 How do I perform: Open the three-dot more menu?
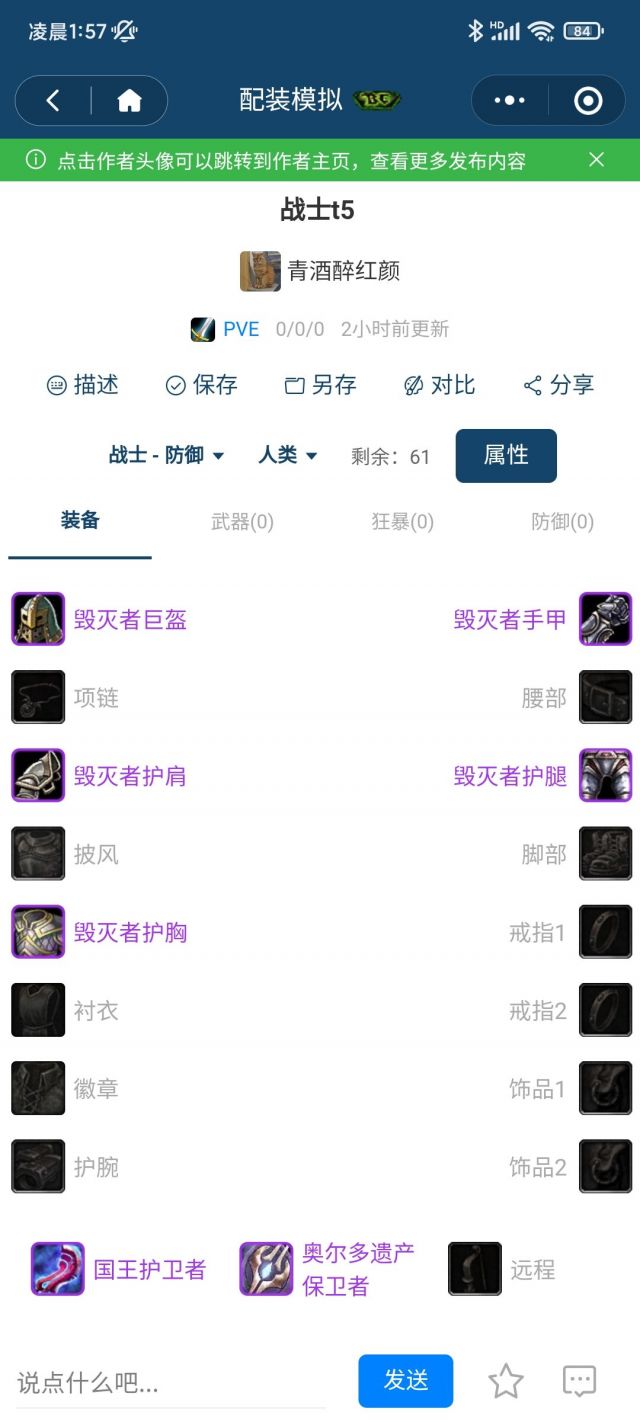[x=510, y=101]
